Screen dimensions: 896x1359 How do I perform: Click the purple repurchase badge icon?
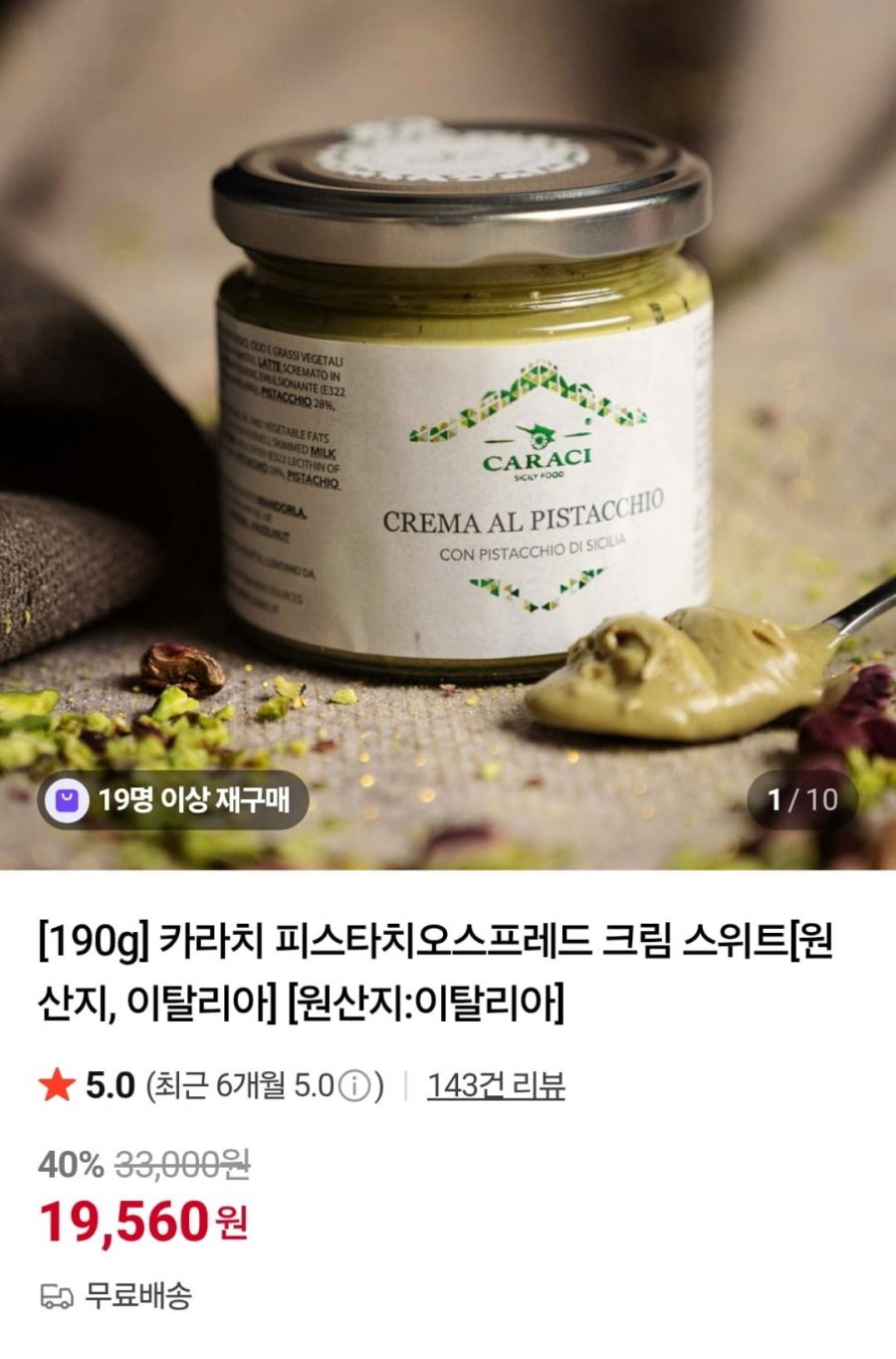click(x=65, y=797)
